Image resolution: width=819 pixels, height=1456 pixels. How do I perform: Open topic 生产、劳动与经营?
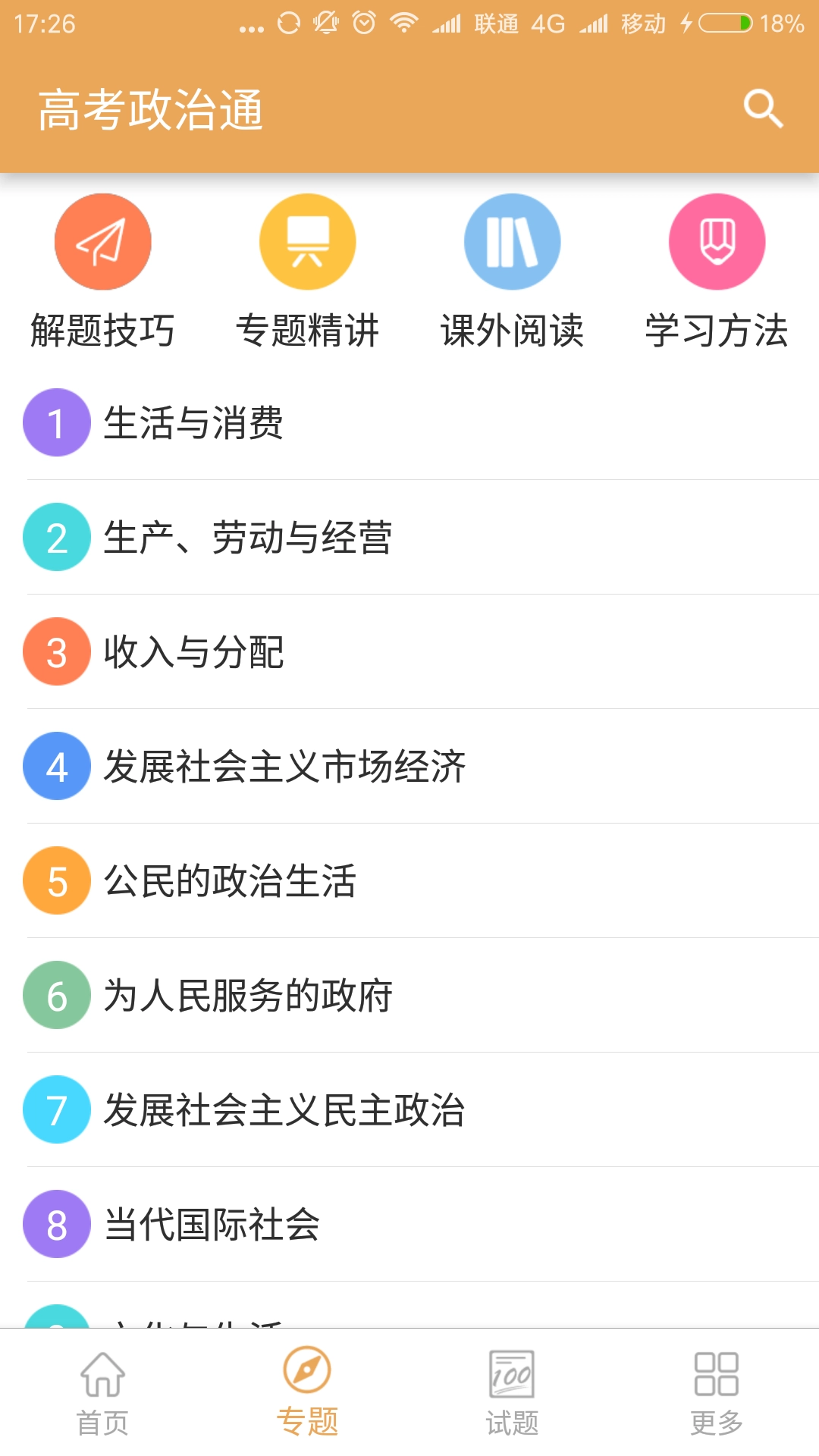pyautogui.click(x=250, y=538)
